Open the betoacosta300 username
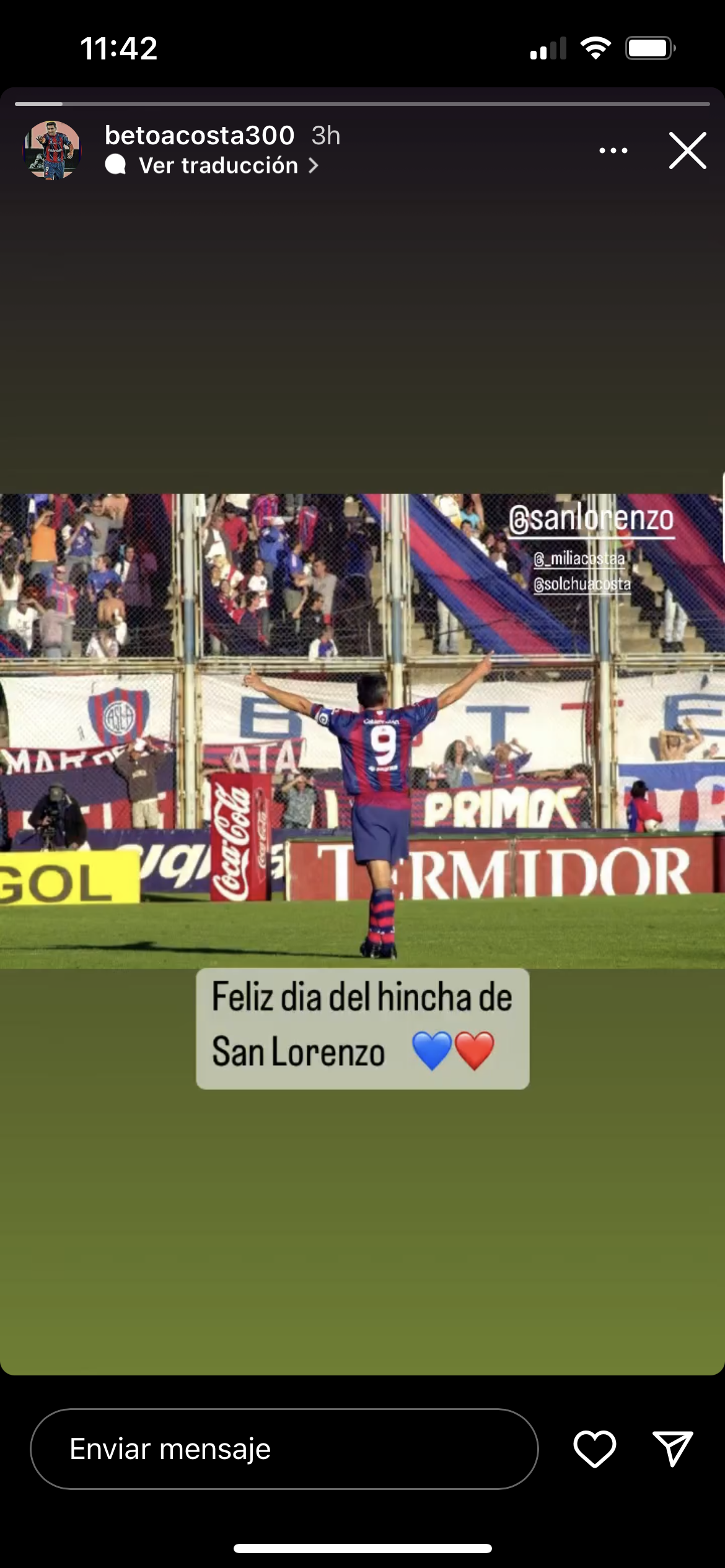The width and height of the screenshot is (725, 1568). tap(200, 136)
